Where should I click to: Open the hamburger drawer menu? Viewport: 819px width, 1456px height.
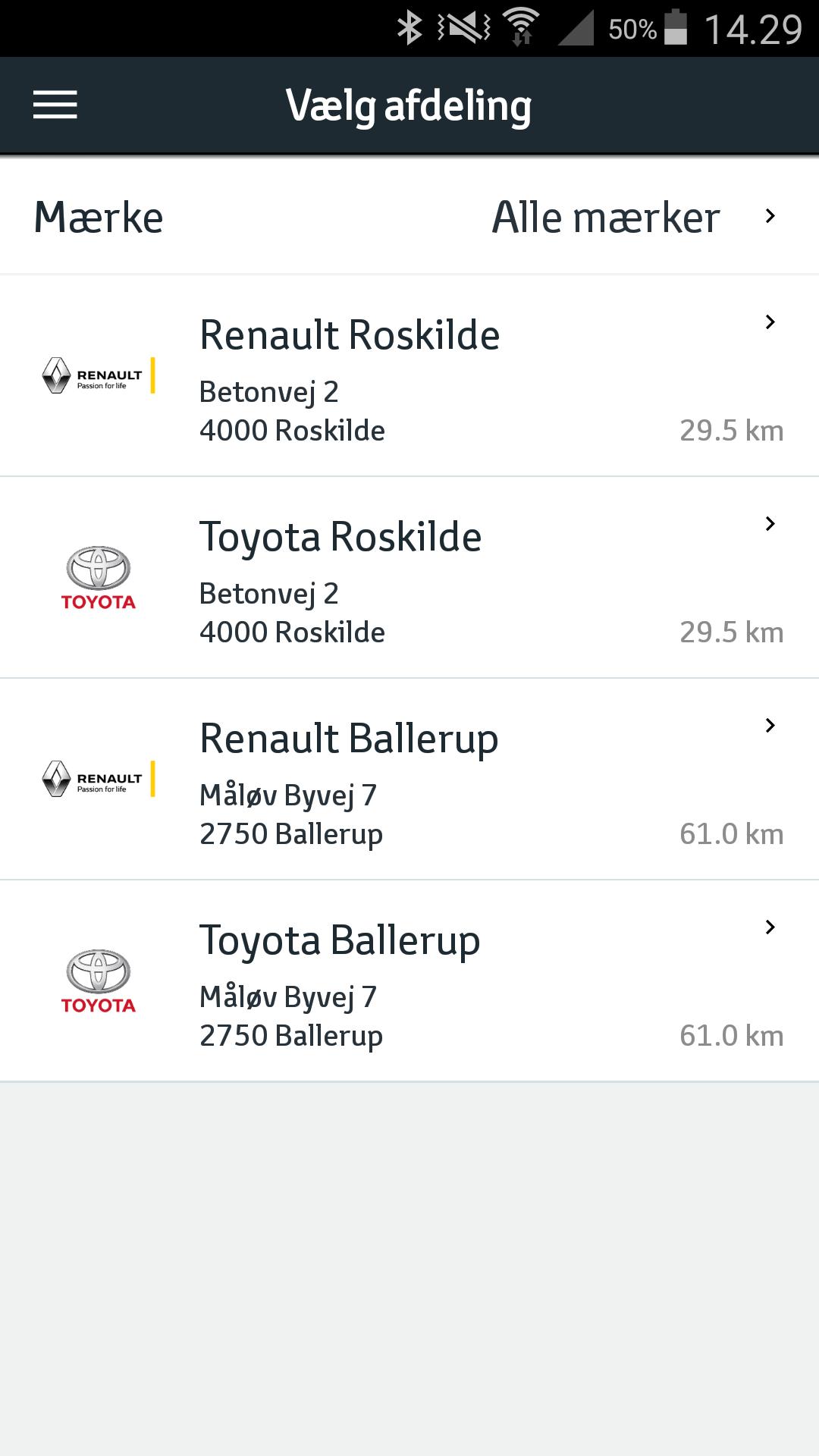[x=55, y=105]
